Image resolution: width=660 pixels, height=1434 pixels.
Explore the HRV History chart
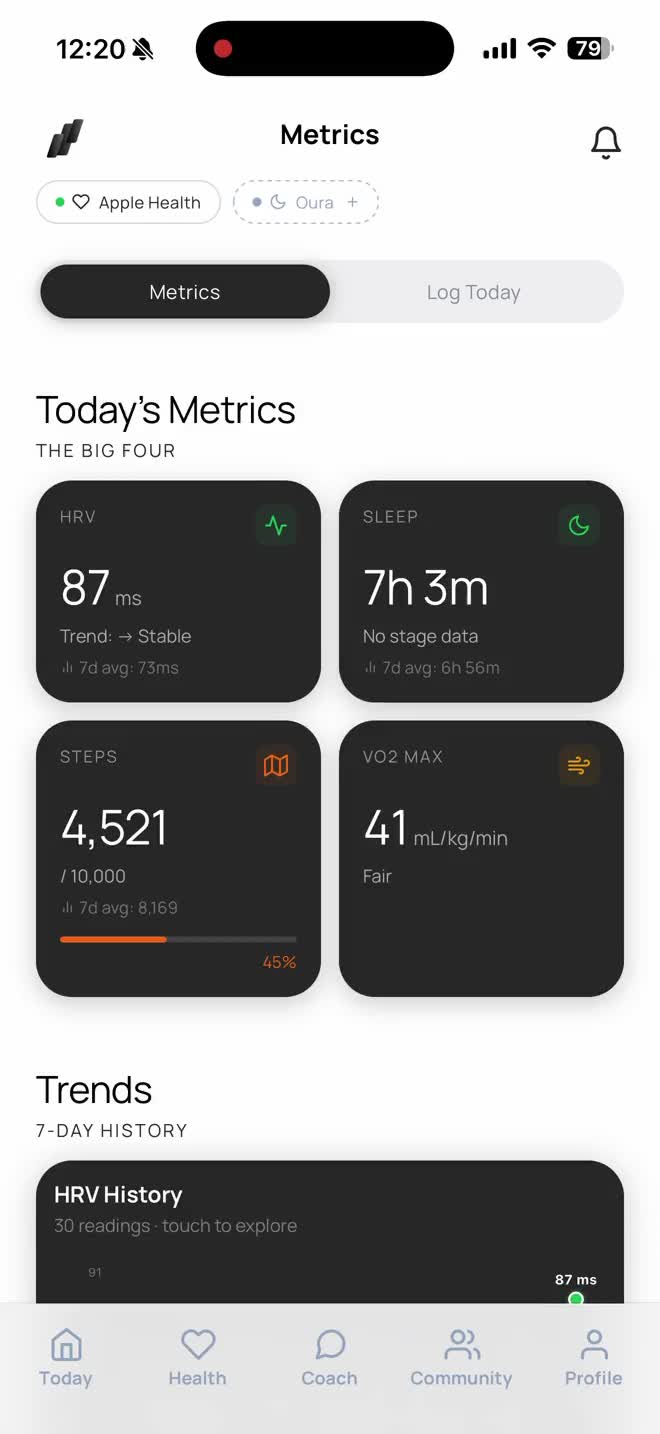pyautogui.click(x=330, y=1232)
